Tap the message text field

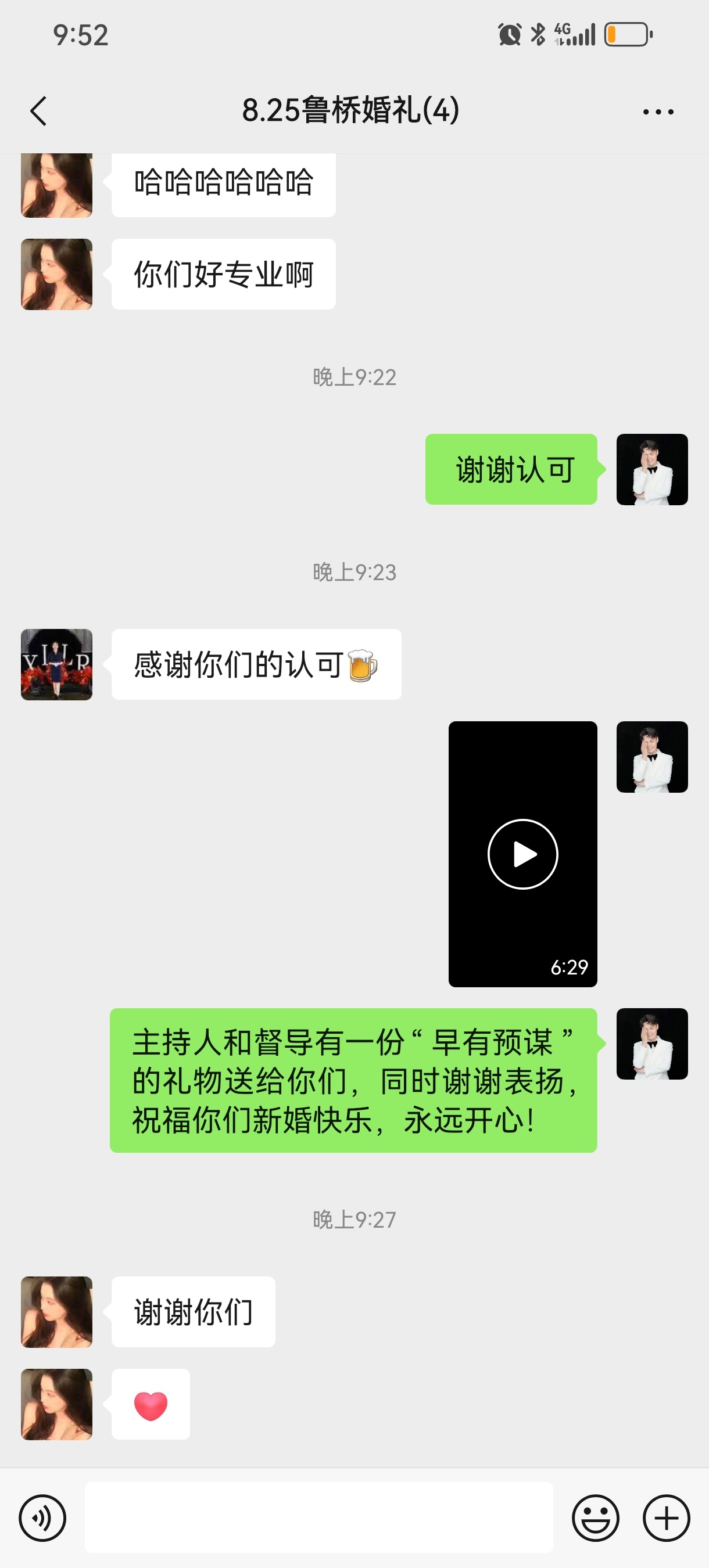(318, 1517)
